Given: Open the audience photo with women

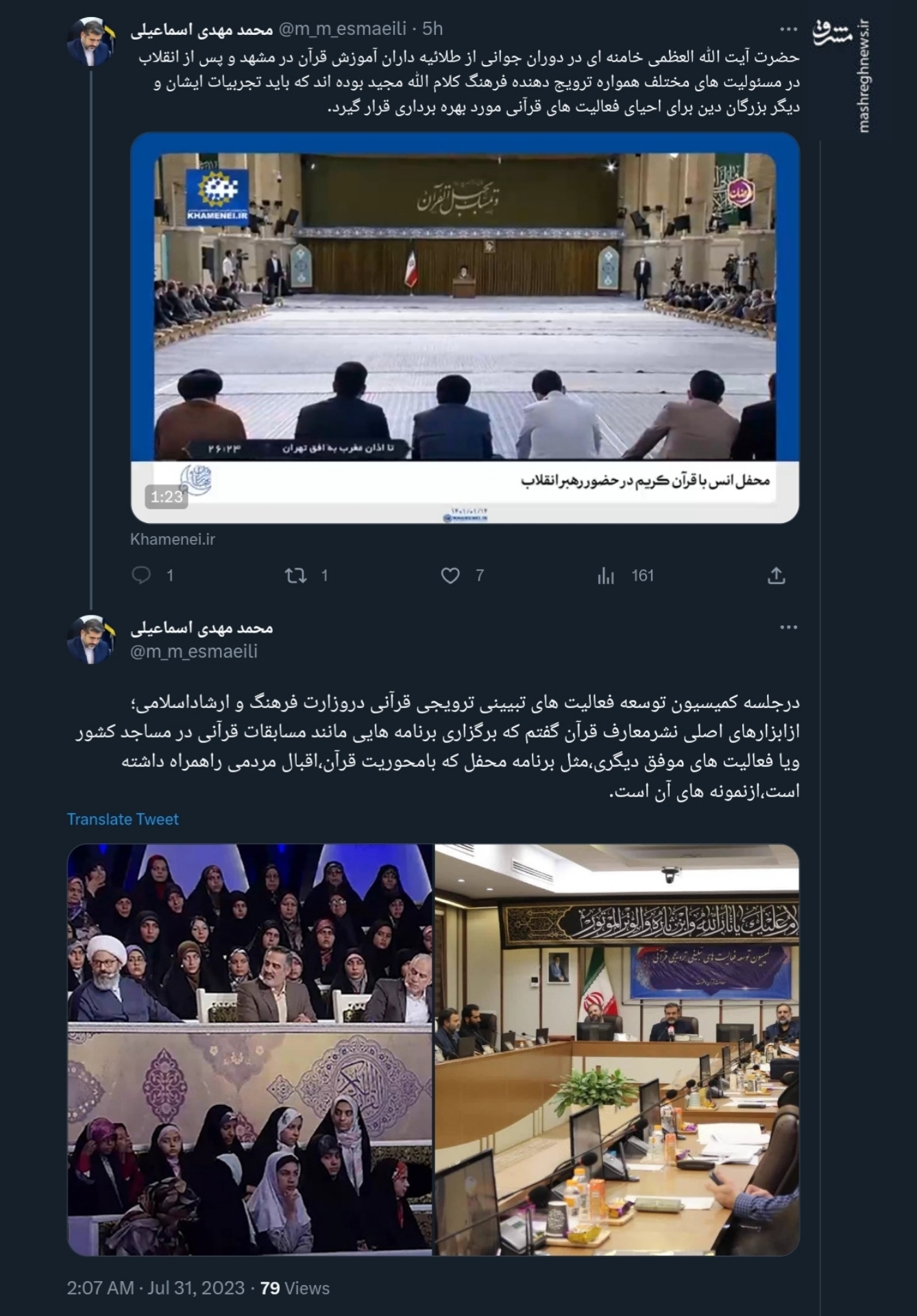Looking at the screenshot, I should point(250,1049).
